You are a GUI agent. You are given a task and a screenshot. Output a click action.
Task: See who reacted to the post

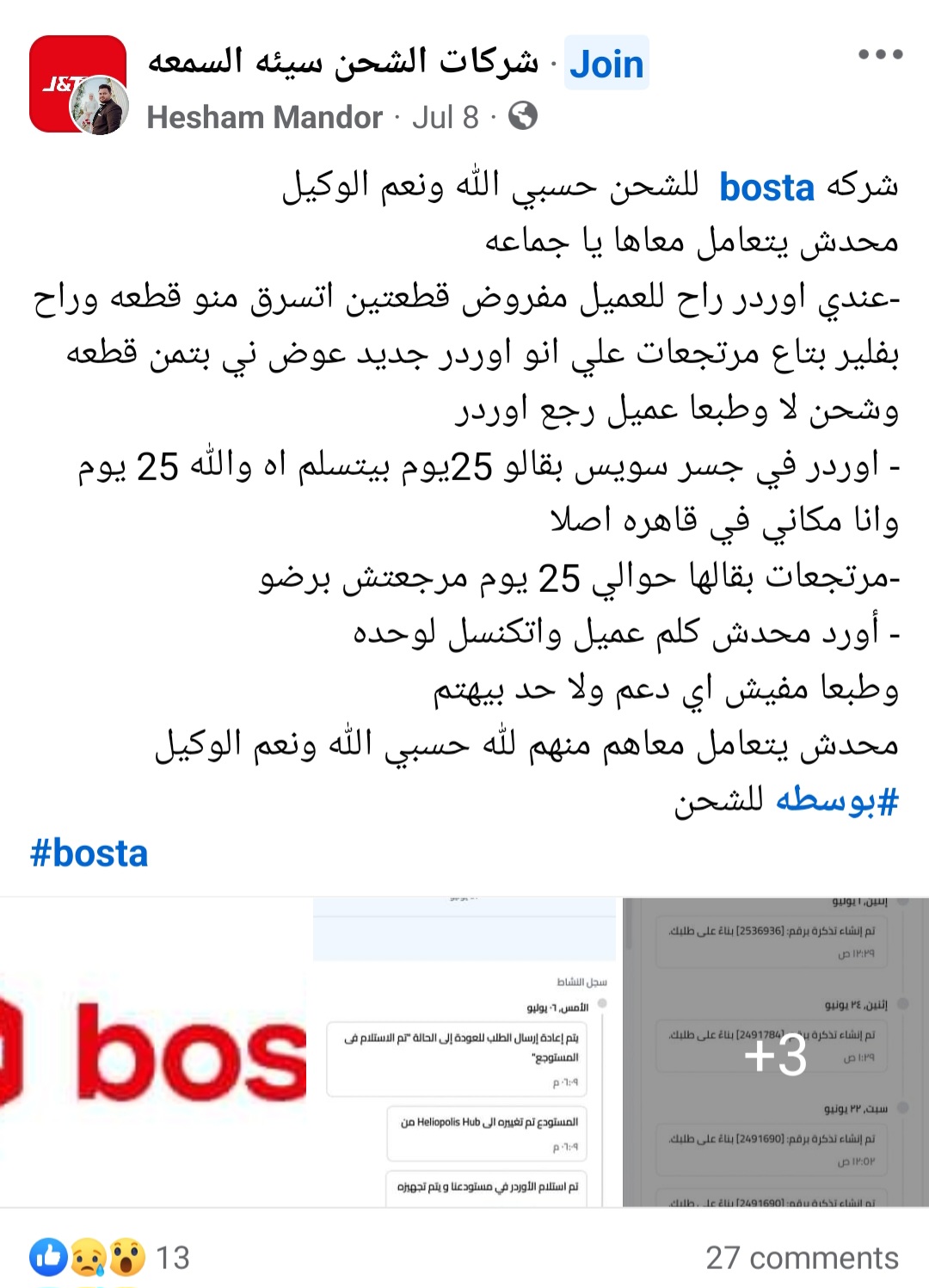tap(108, 1258)
